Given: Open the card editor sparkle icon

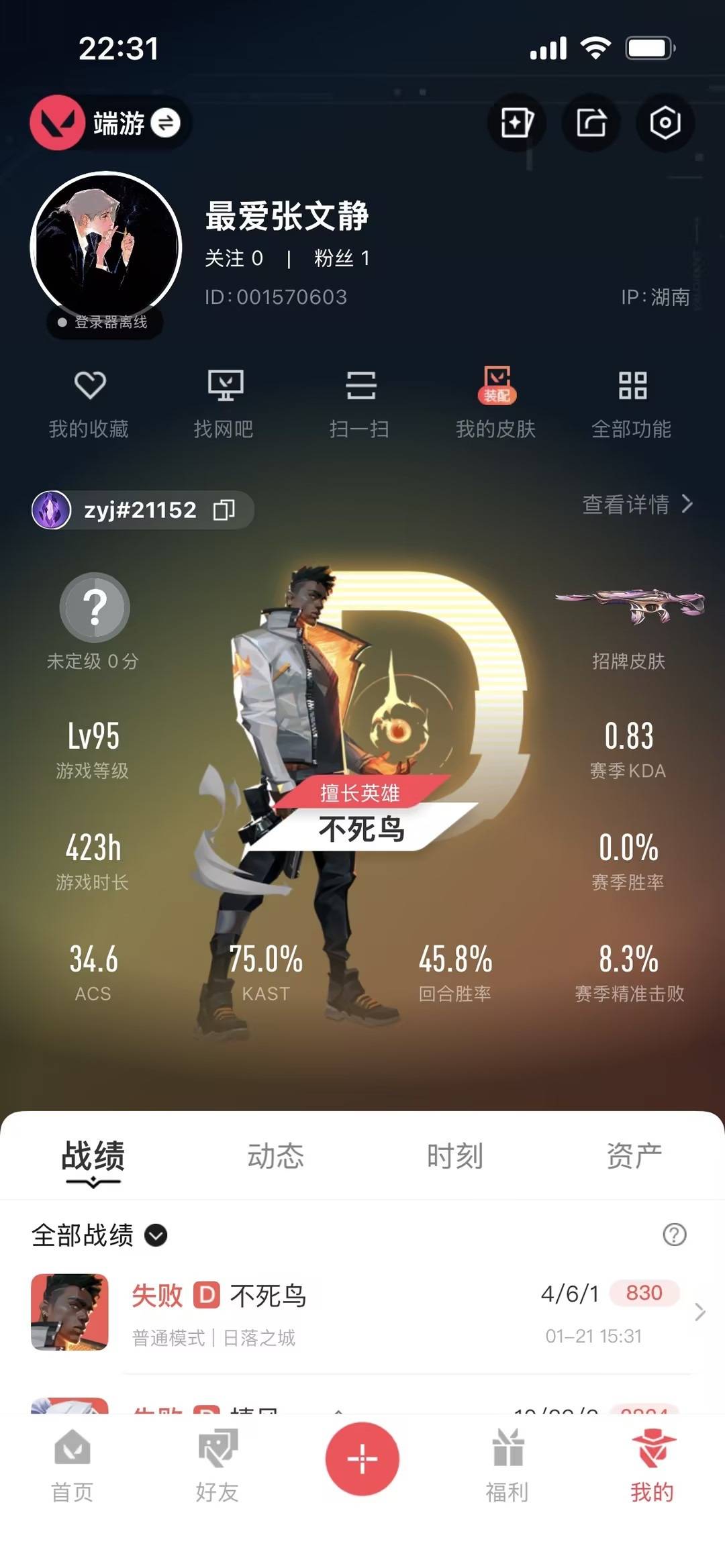Looking at the screenshot, I should coord(516,123).
